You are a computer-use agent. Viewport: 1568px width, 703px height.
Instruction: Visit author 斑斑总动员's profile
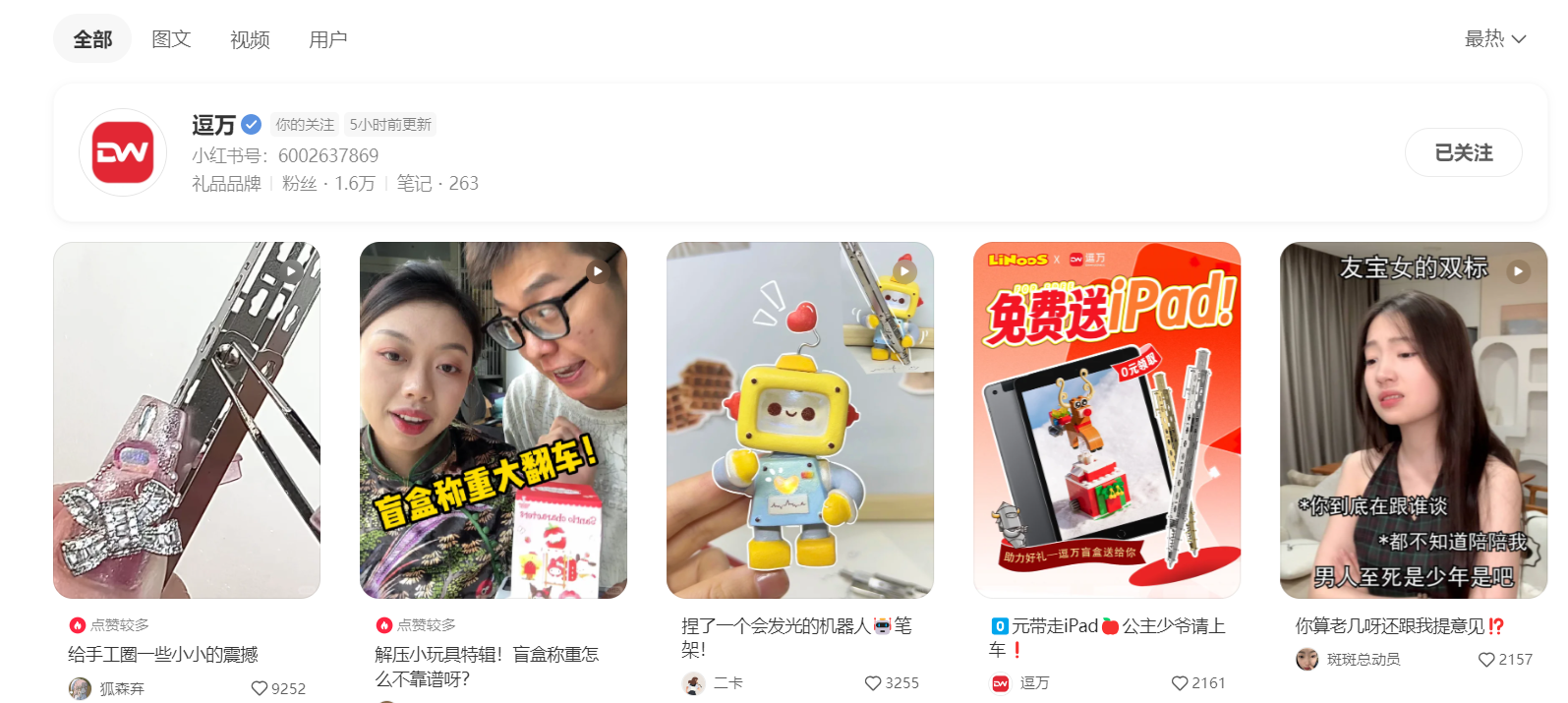click(1363, 659)
